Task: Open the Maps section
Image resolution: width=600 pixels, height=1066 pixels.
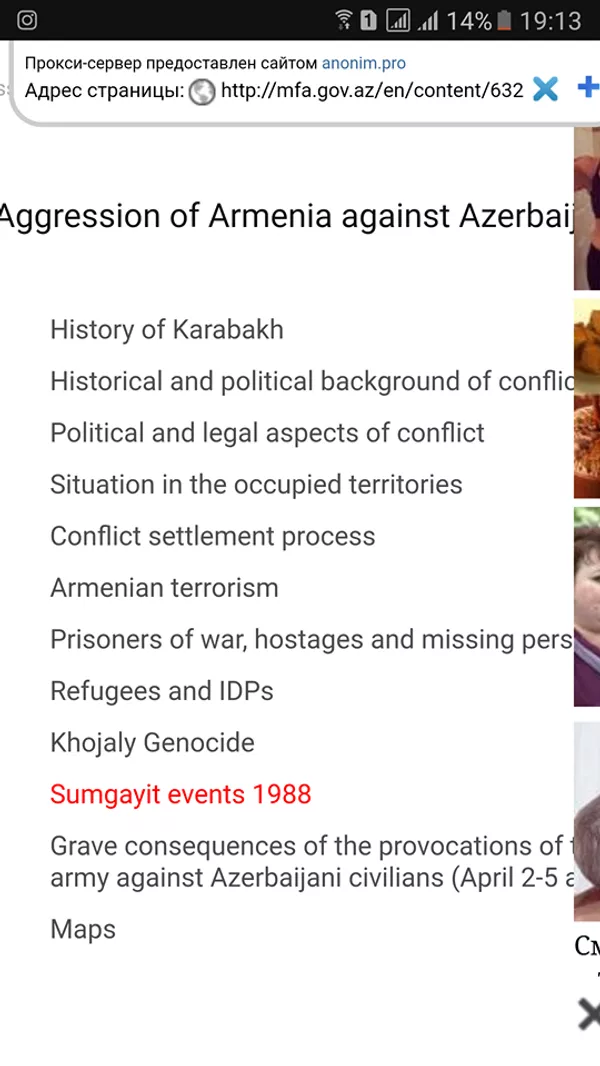Action: pyautogui.click(x=83, y=929)
